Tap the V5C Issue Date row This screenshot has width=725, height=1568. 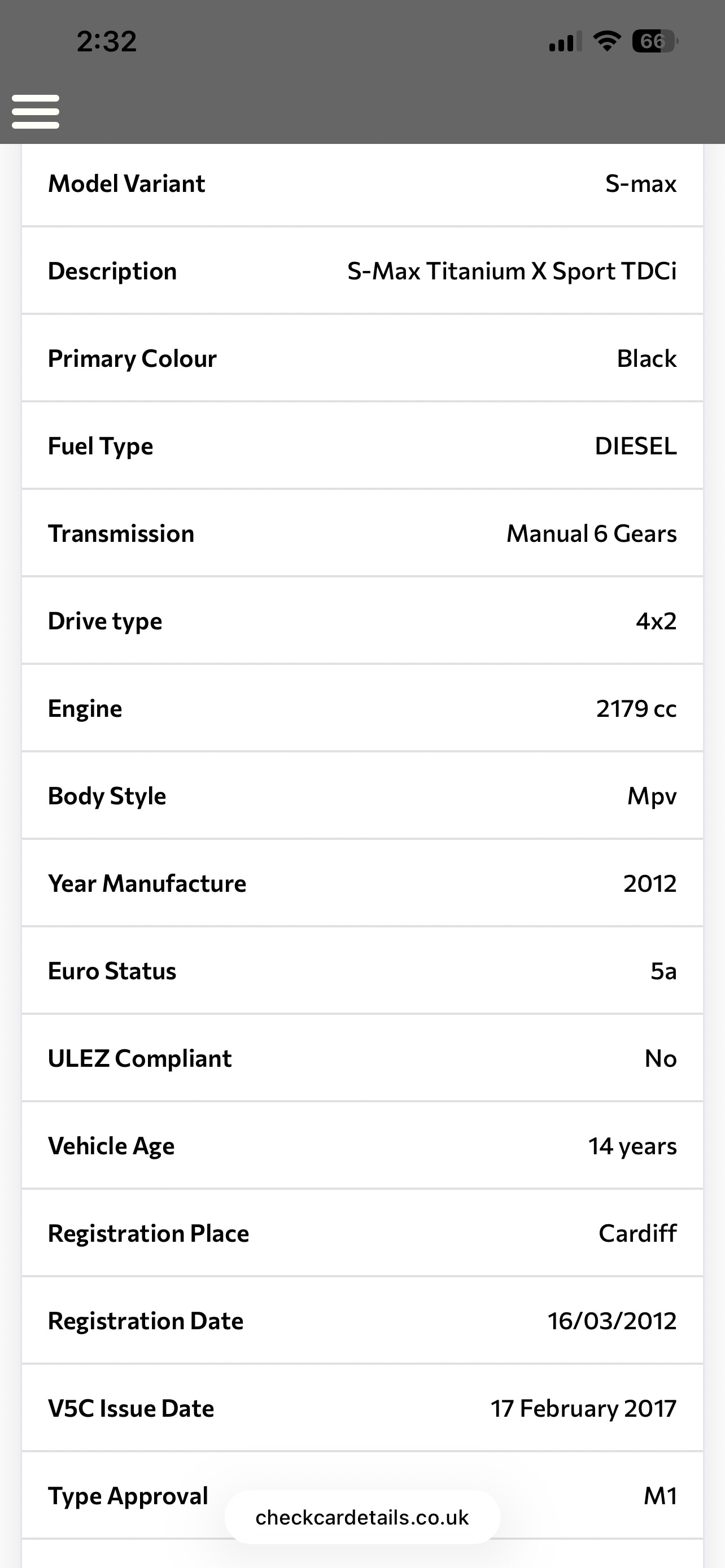pyautogui.click(x=362, y=1408)
